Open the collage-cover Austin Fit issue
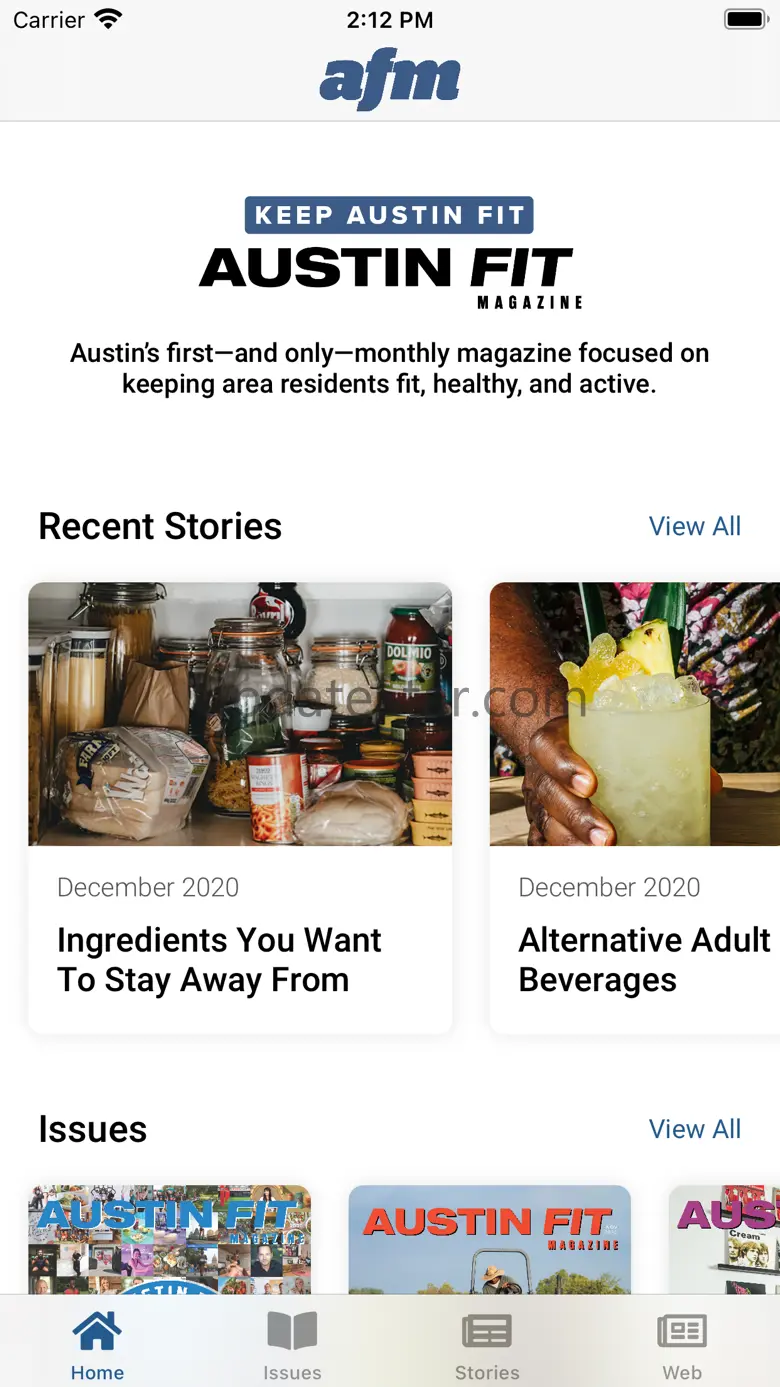 tap(170, 1240)
